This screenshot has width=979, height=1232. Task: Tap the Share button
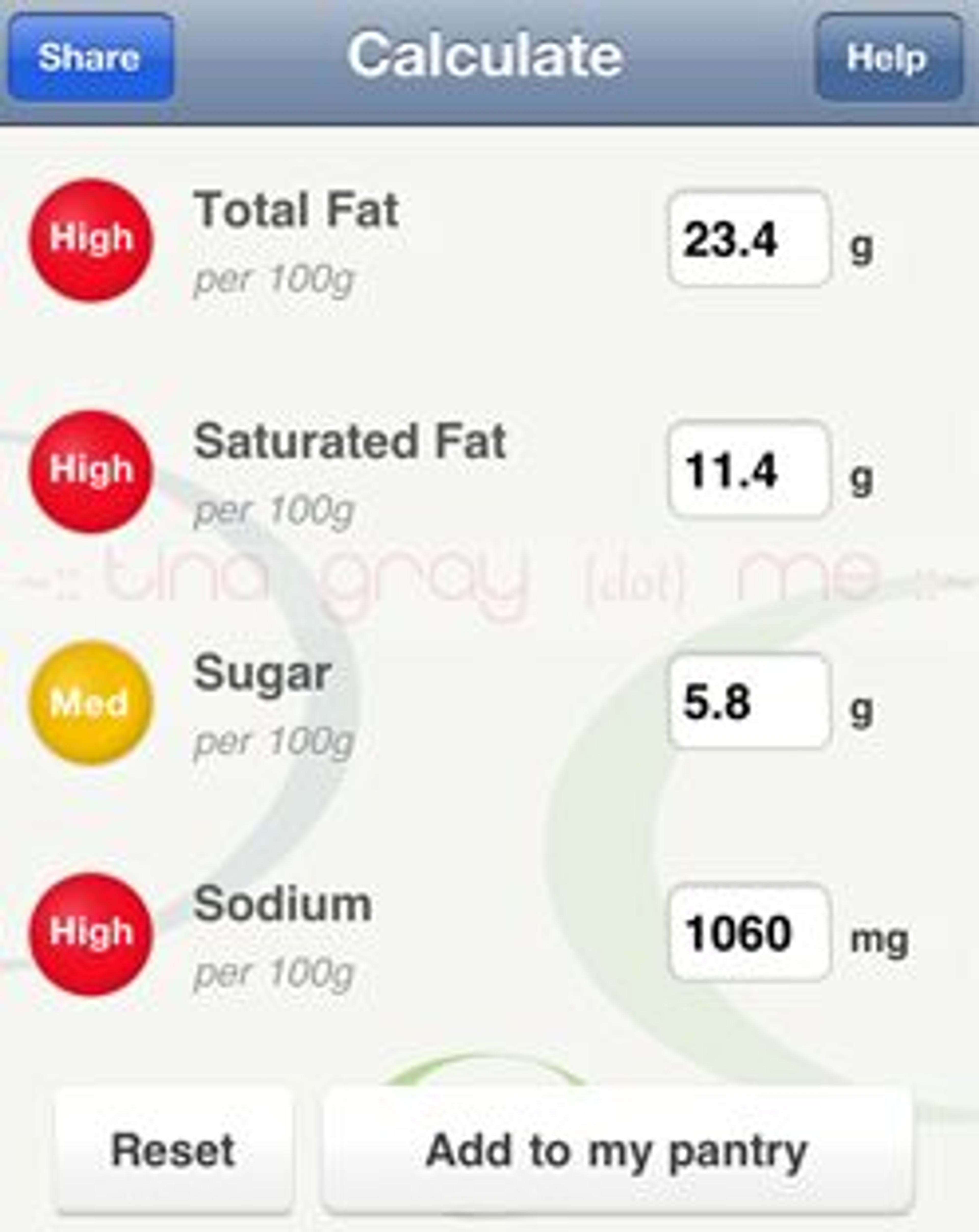(x=90, y=57)
